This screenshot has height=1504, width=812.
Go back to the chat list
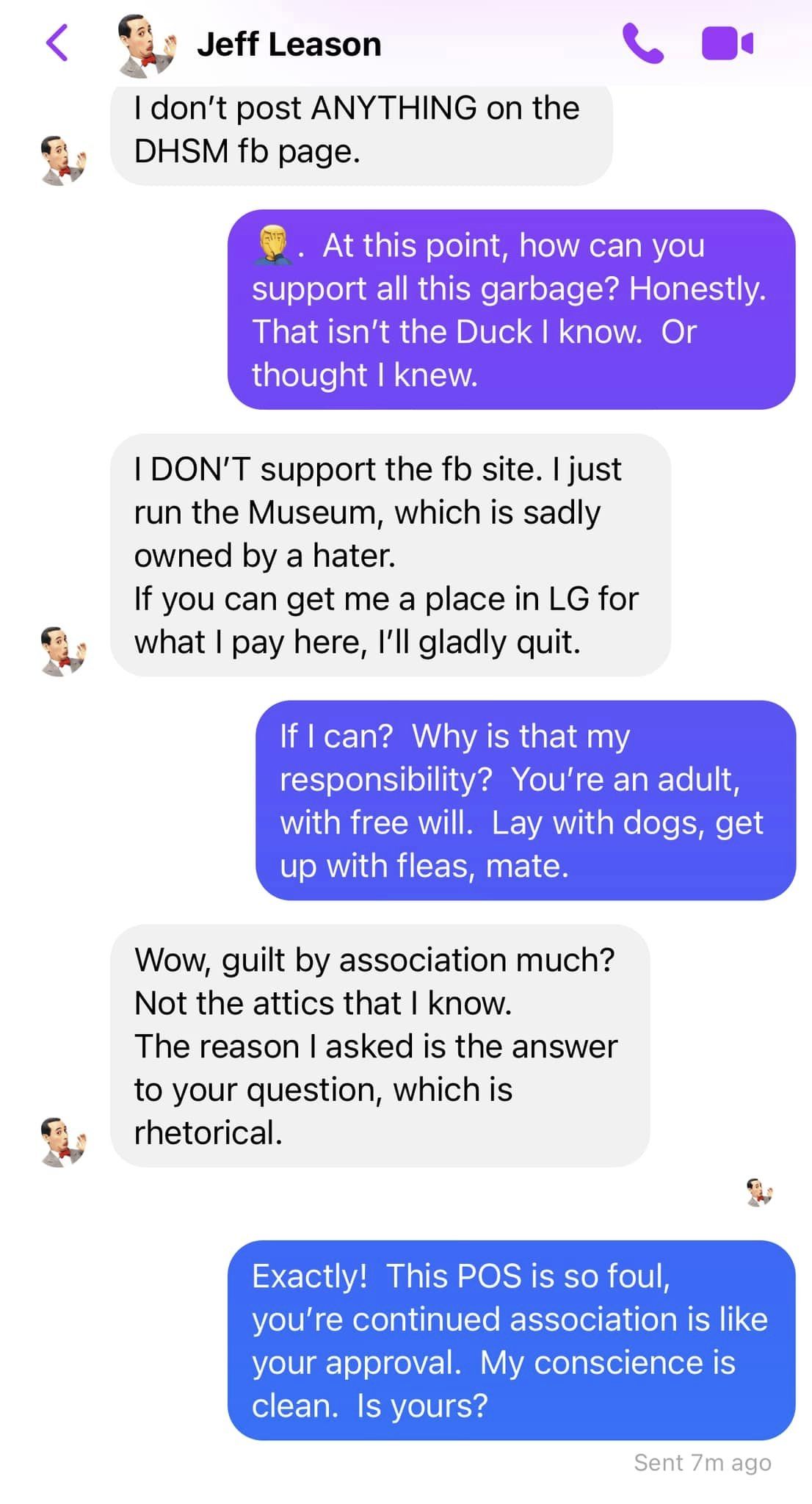57,43
